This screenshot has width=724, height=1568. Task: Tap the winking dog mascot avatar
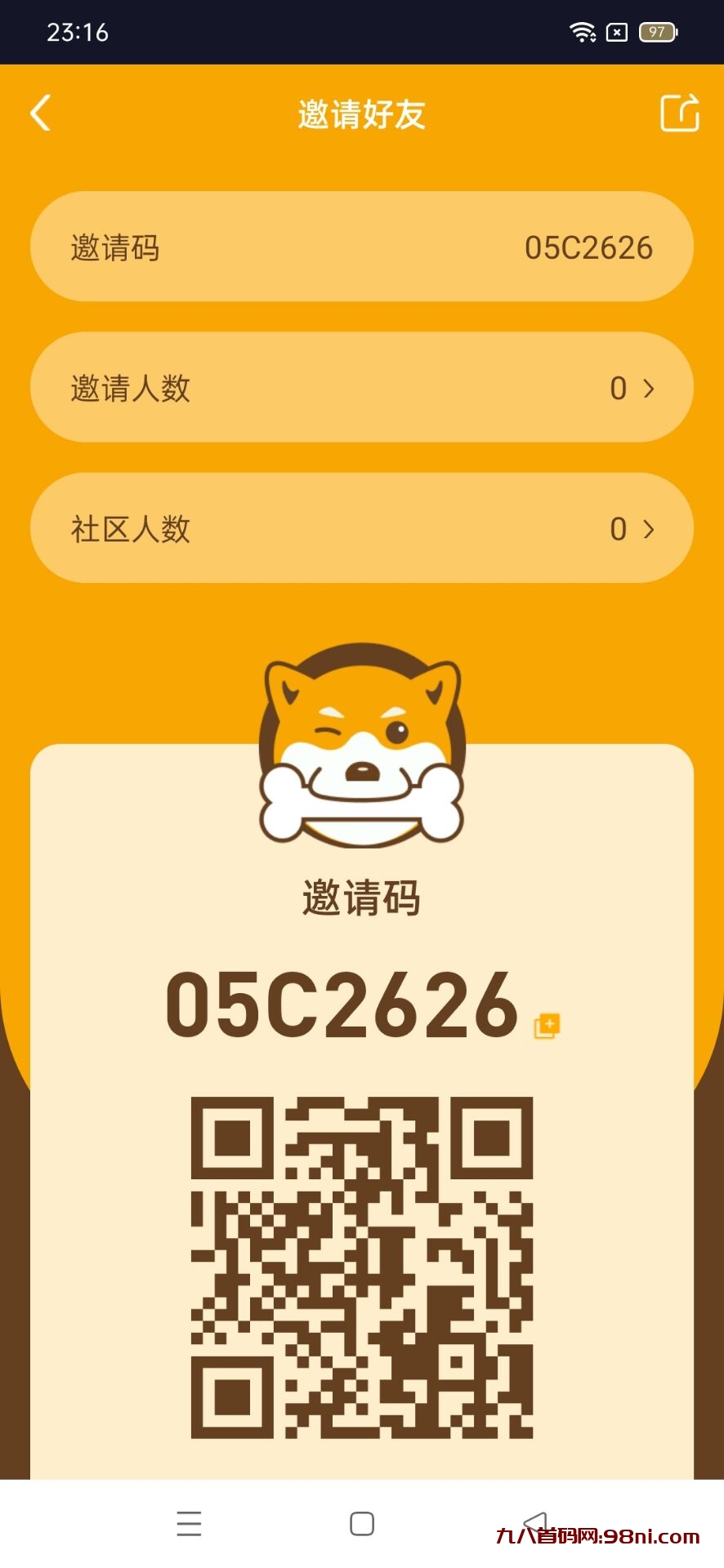pyautogui.click(x=360, y=743)
